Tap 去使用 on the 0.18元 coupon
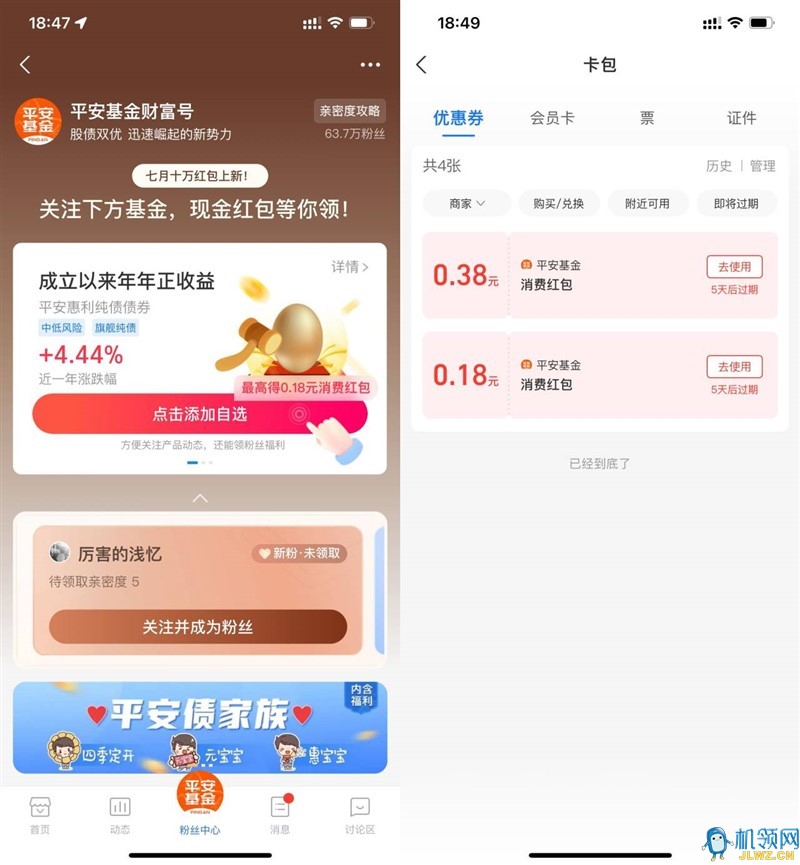This screenshot has width=800, height=865. click(734, 366)
